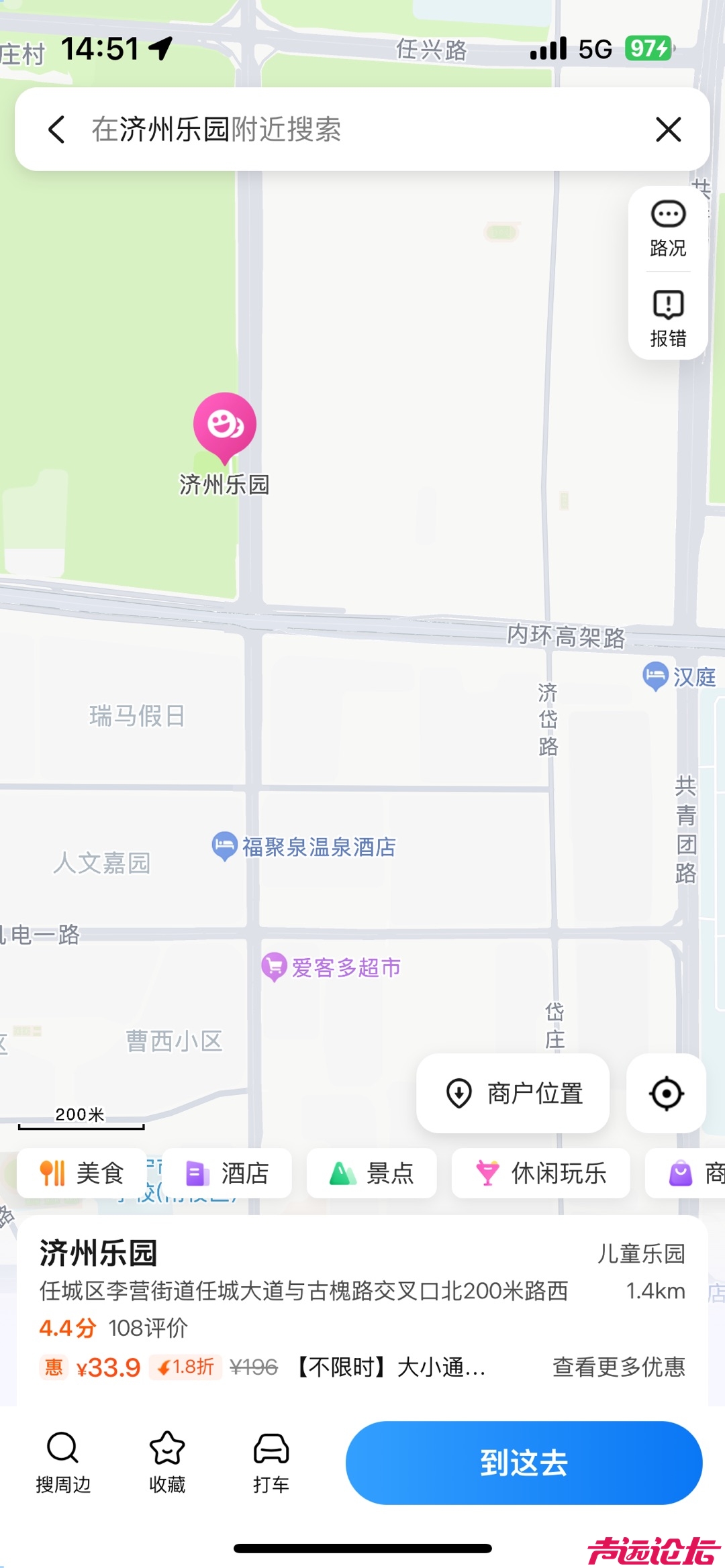This screenshot has height=1568, width=725.
Task: Choose the 休闲玩乐 chip
Action: point(540,1173)
